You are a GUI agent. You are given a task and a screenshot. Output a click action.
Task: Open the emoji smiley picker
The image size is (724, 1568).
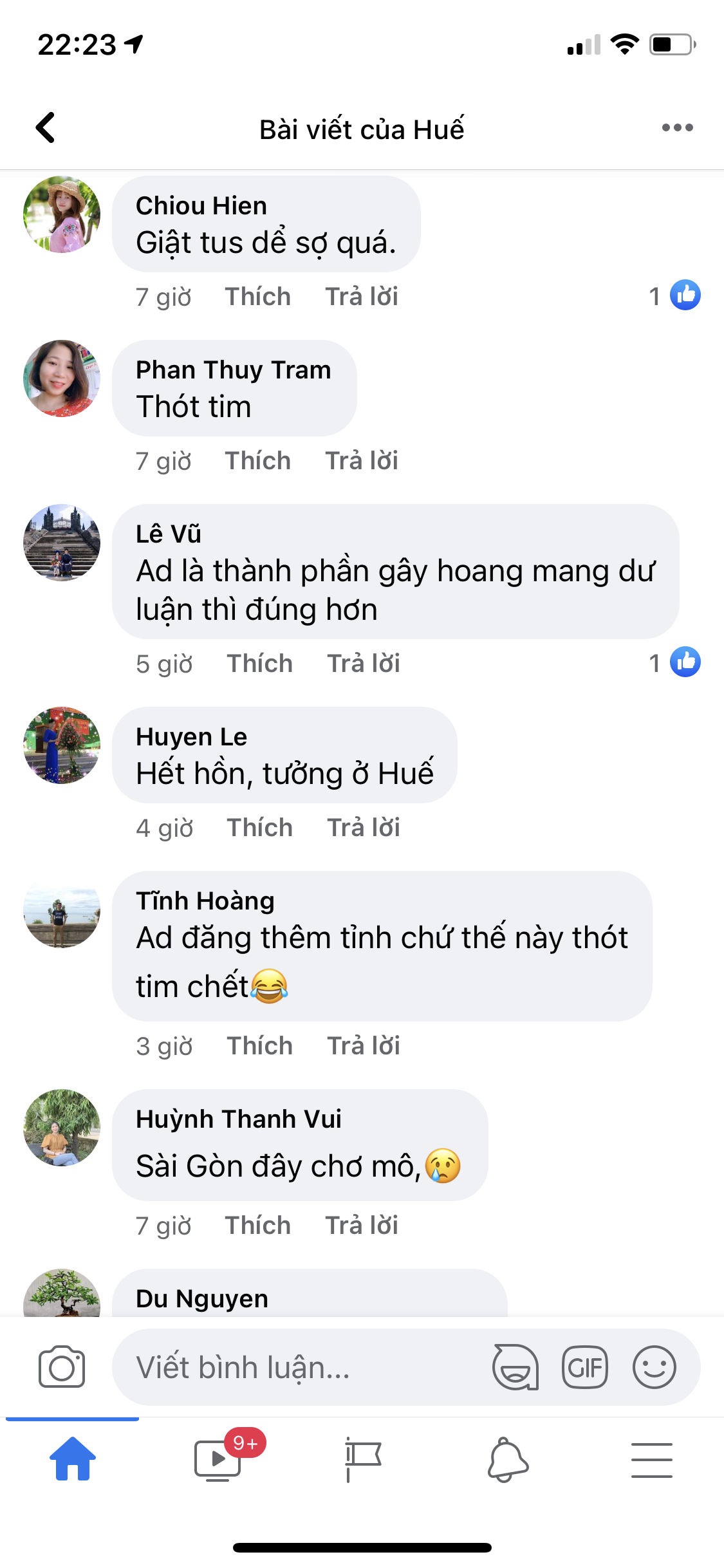pos(654,1367)
